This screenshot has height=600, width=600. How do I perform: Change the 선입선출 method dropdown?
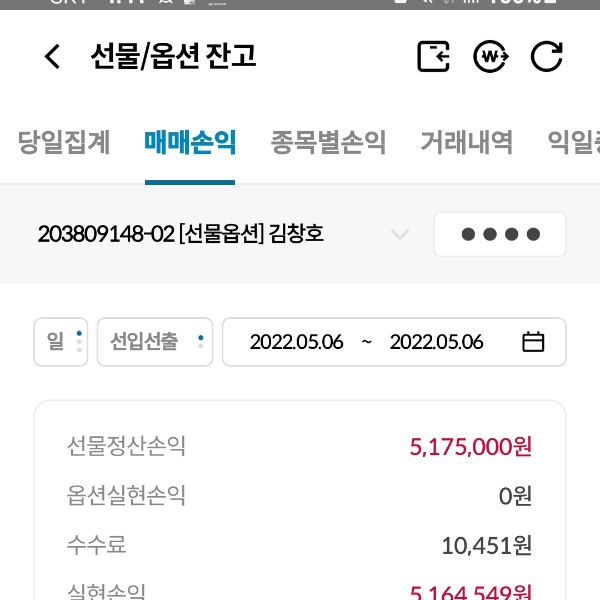154,342
